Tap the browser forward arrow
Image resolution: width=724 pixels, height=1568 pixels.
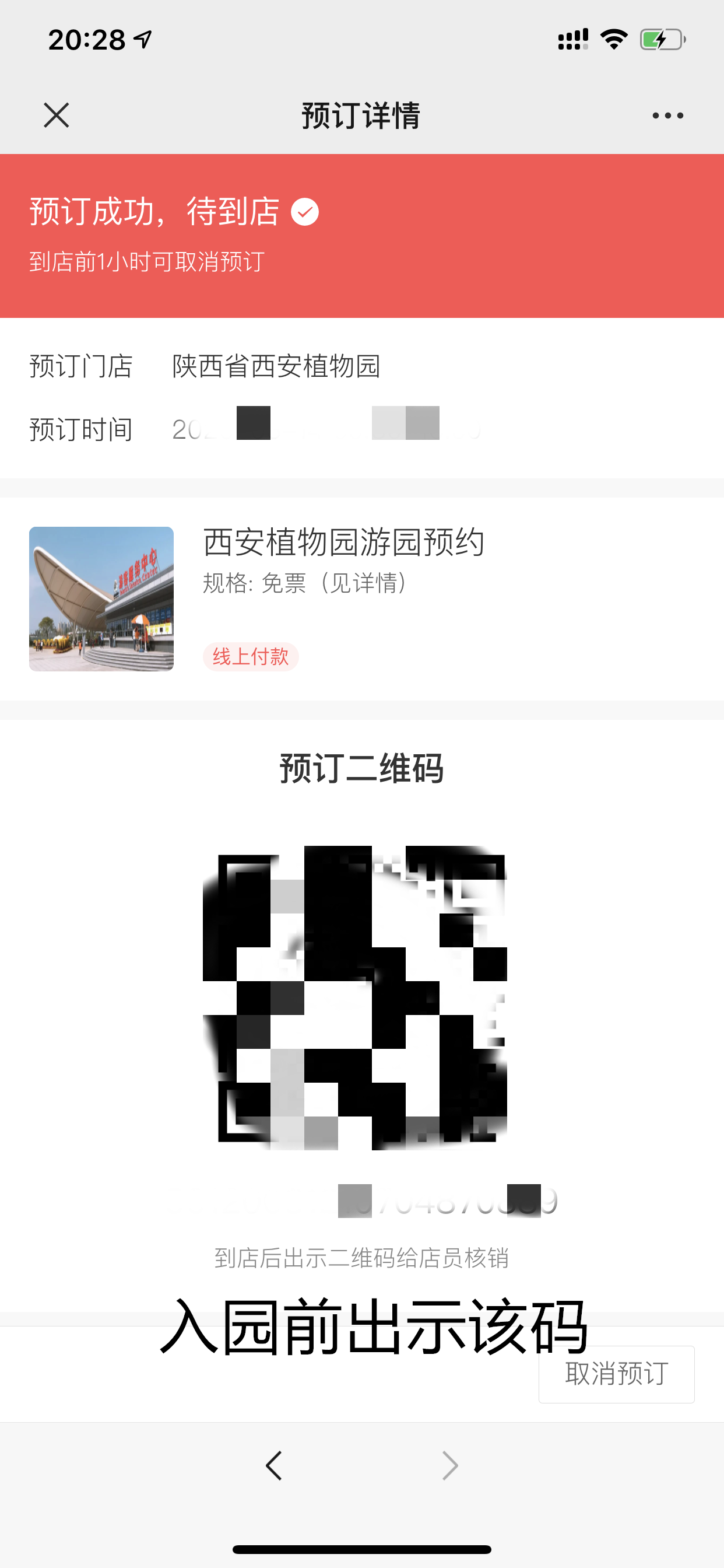[x=450, y=1465]
